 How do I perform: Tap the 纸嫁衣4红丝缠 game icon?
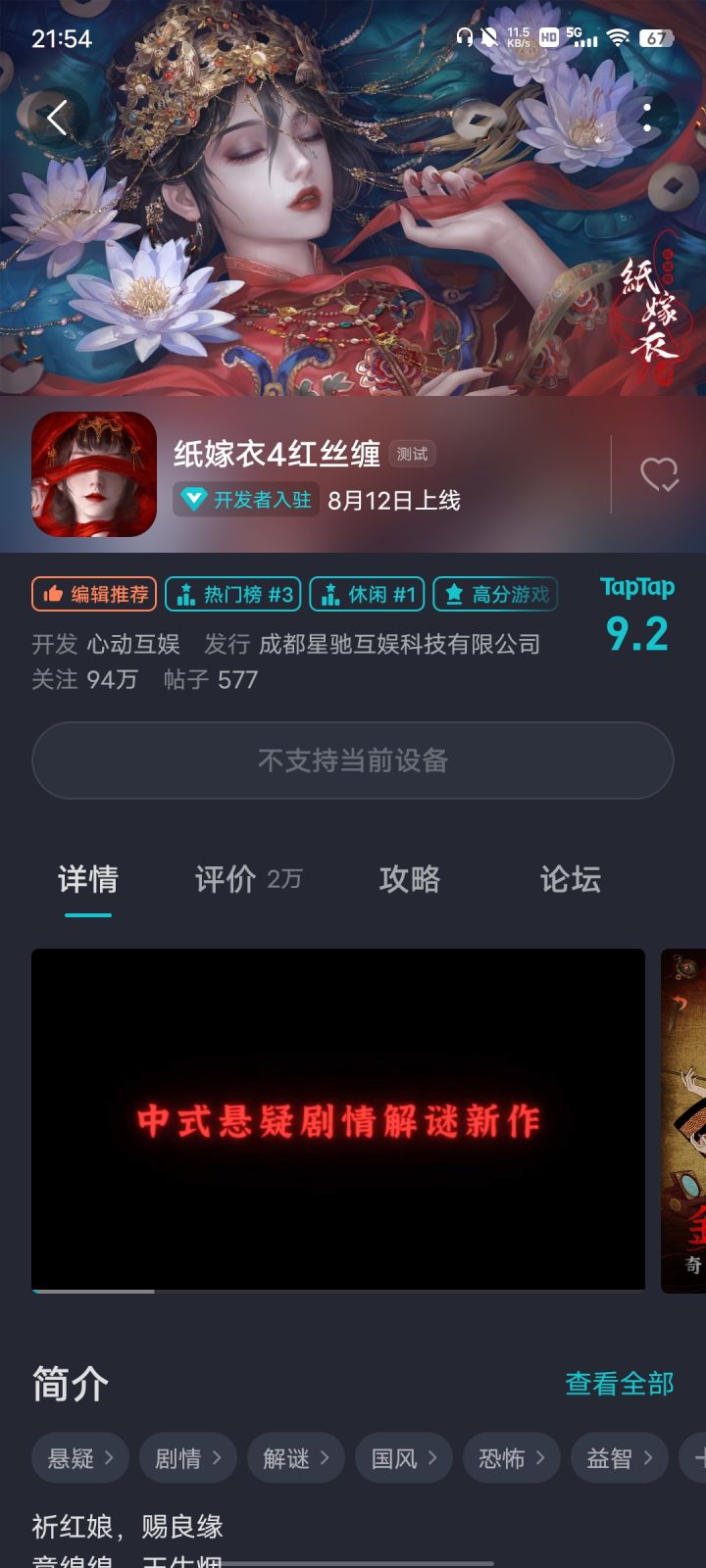click(x=93, y=475)
